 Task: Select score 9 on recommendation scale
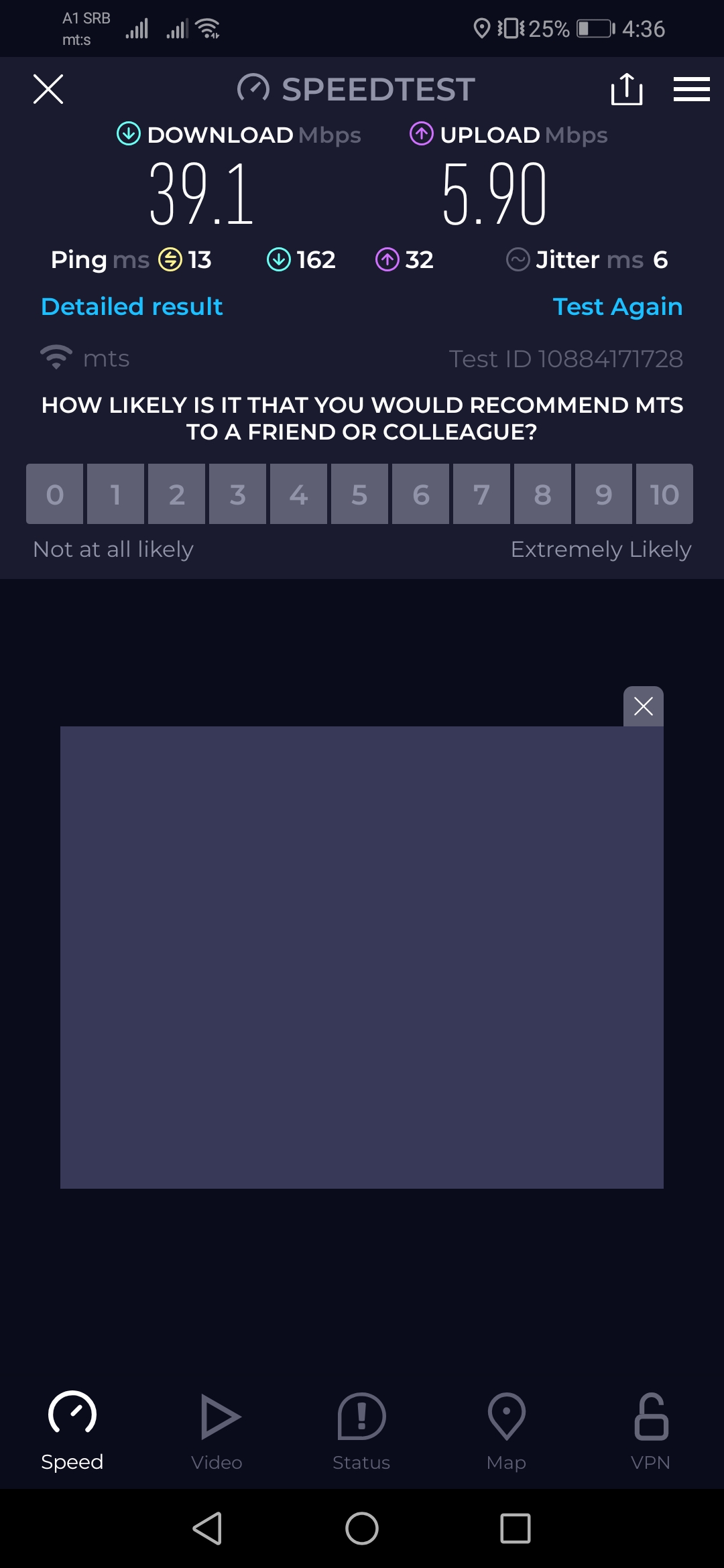[x=603, y=494]
